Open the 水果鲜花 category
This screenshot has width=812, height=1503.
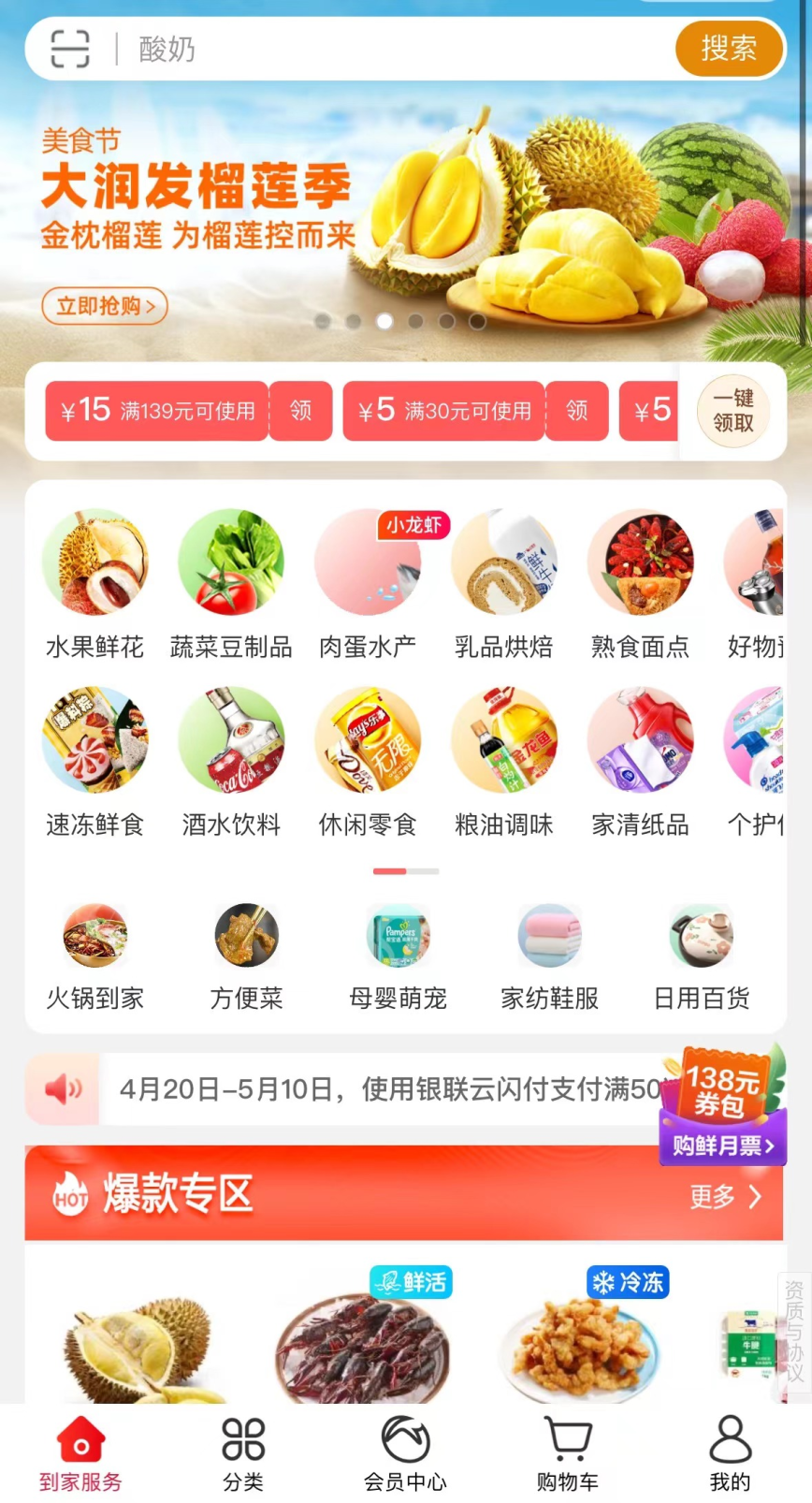(x=95, y=562)
